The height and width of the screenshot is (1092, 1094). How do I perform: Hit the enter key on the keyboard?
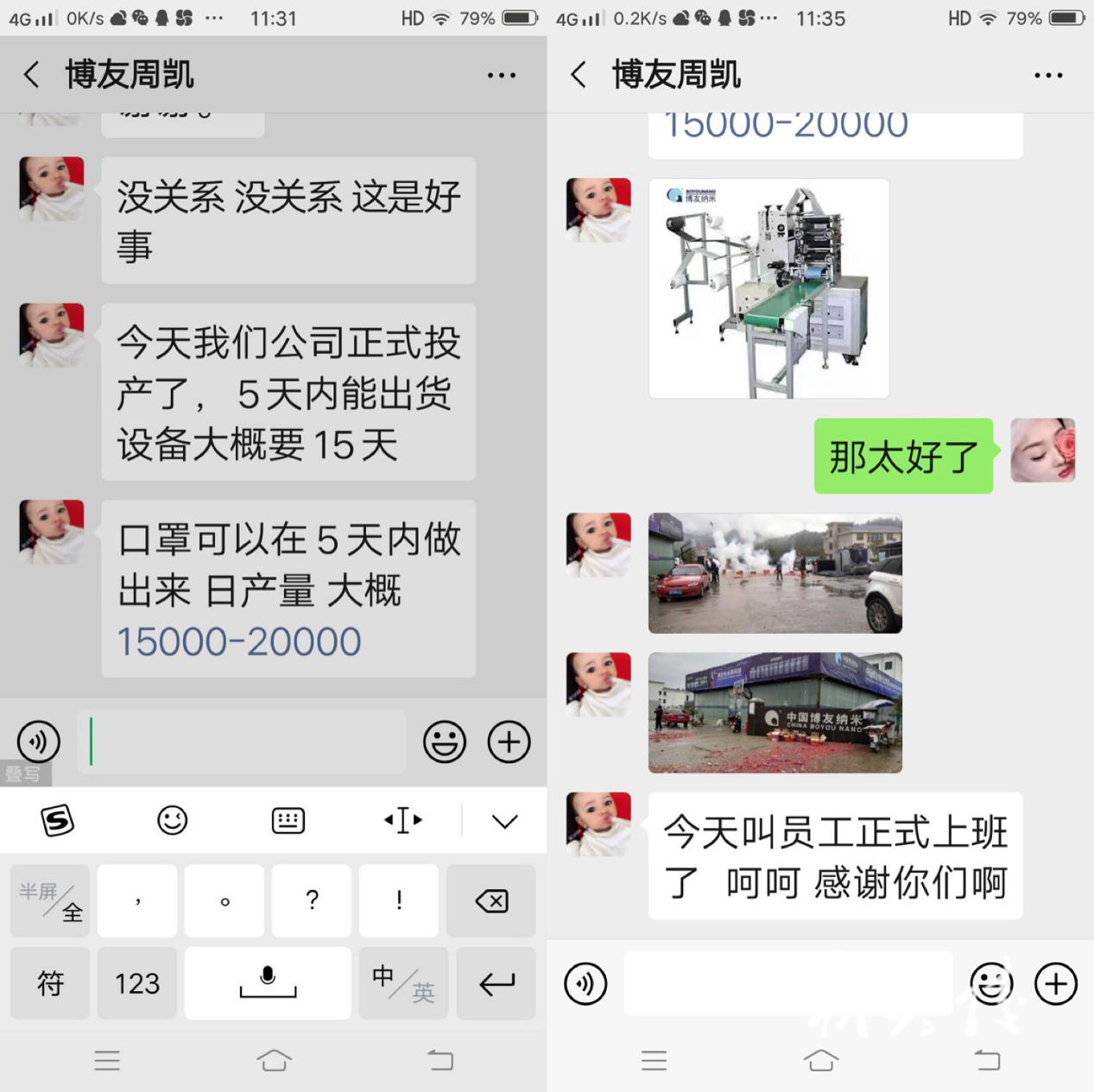pos(496,983)
